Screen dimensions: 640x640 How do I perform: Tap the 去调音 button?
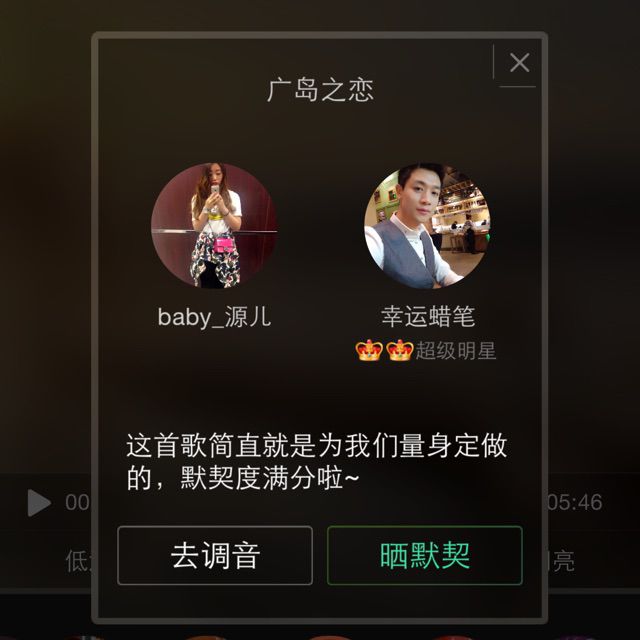coord(215,555)
